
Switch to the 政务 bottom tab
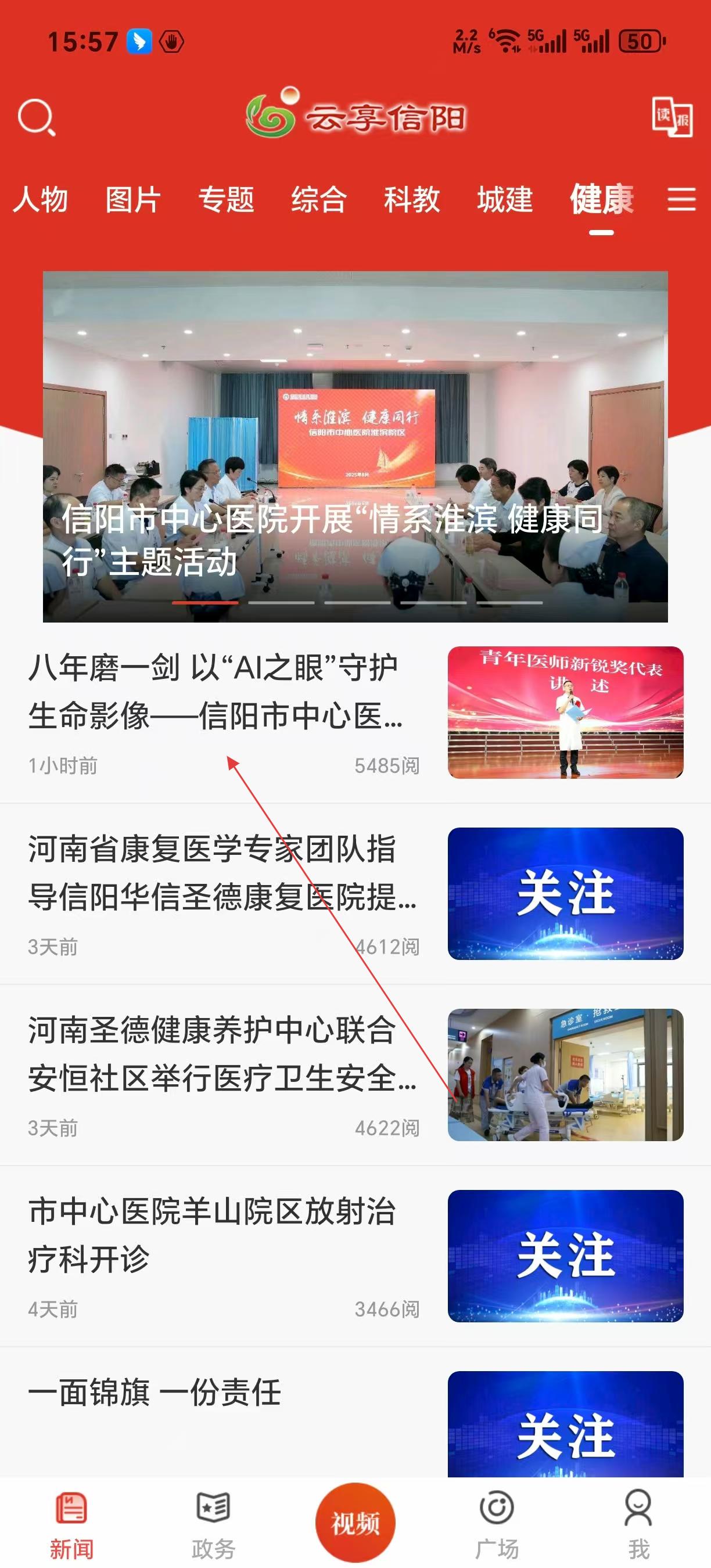[213, 1523]
